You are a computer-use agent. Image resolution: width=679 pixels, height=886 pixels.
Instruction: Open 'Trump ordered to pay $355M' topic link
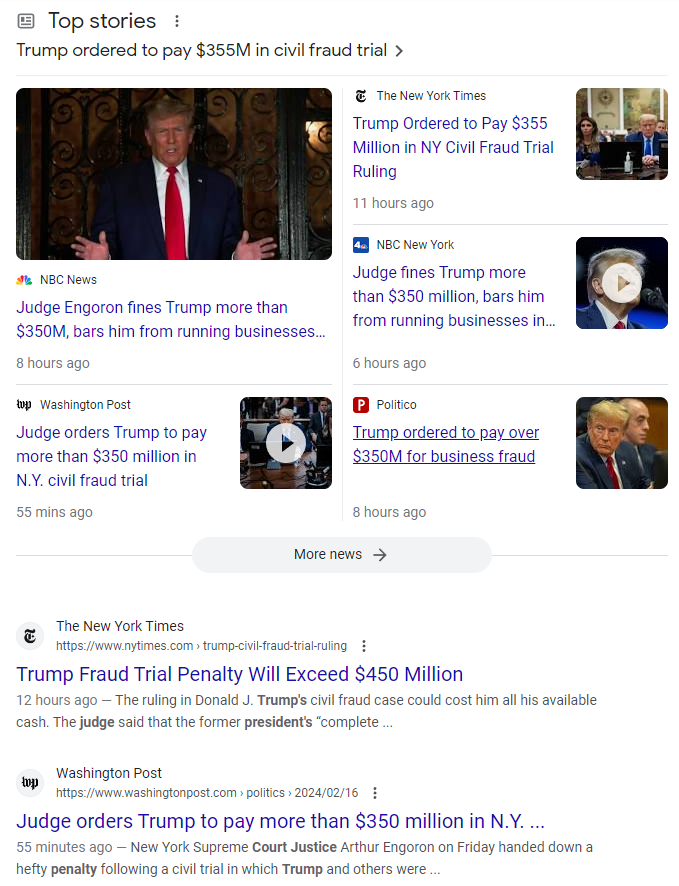coord(210,50)
